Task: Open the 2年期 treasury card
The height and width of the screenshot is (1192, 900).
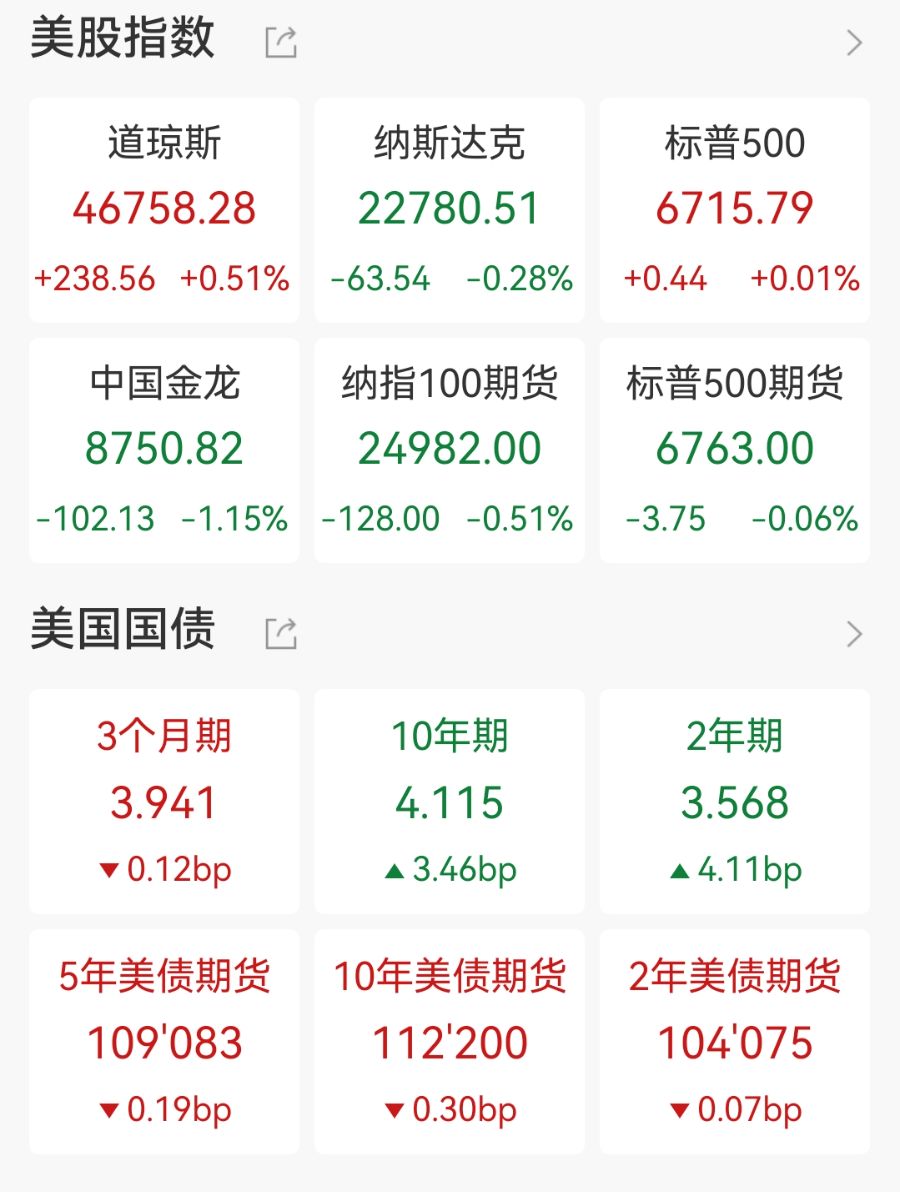Action: click(735, 801)
